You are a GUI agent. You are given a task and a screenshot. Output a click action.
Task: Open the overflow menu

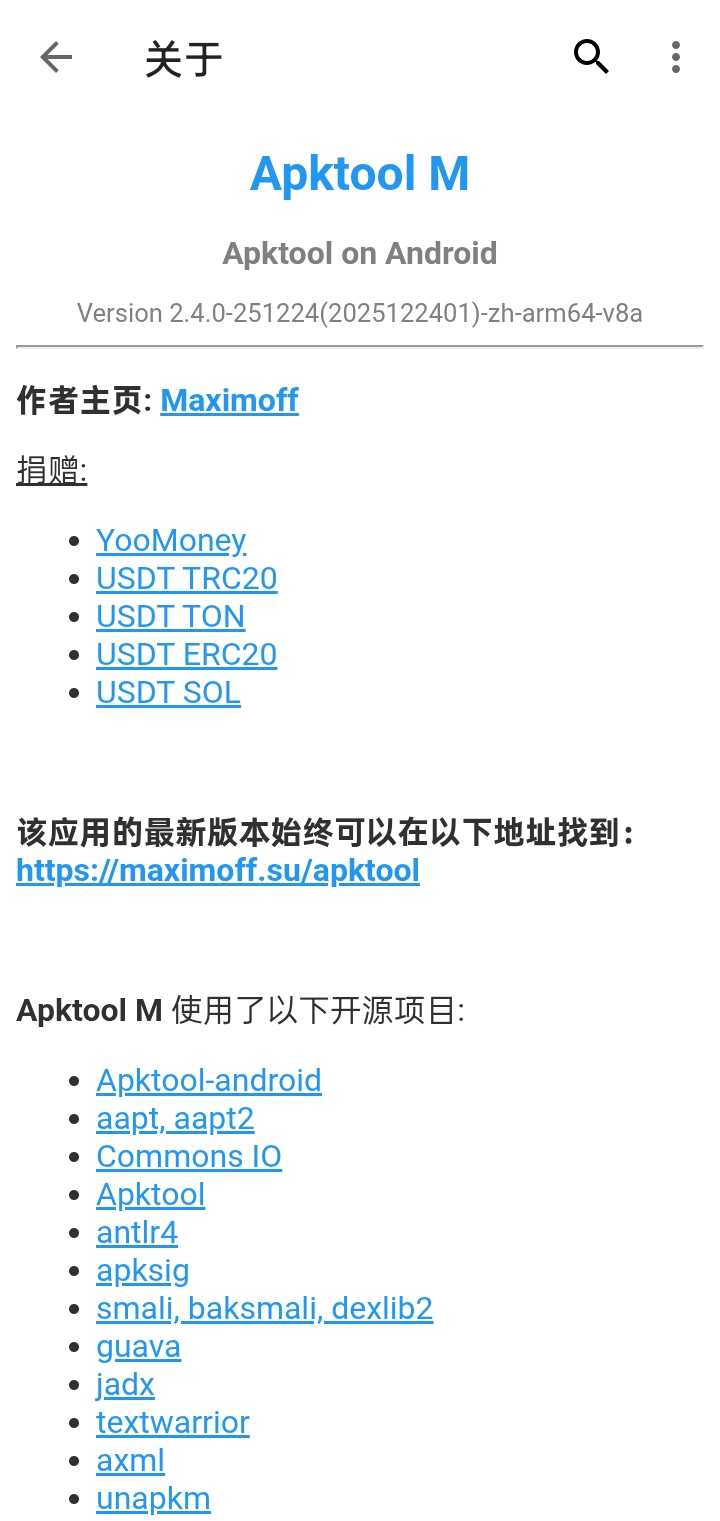tap(676, 58)
